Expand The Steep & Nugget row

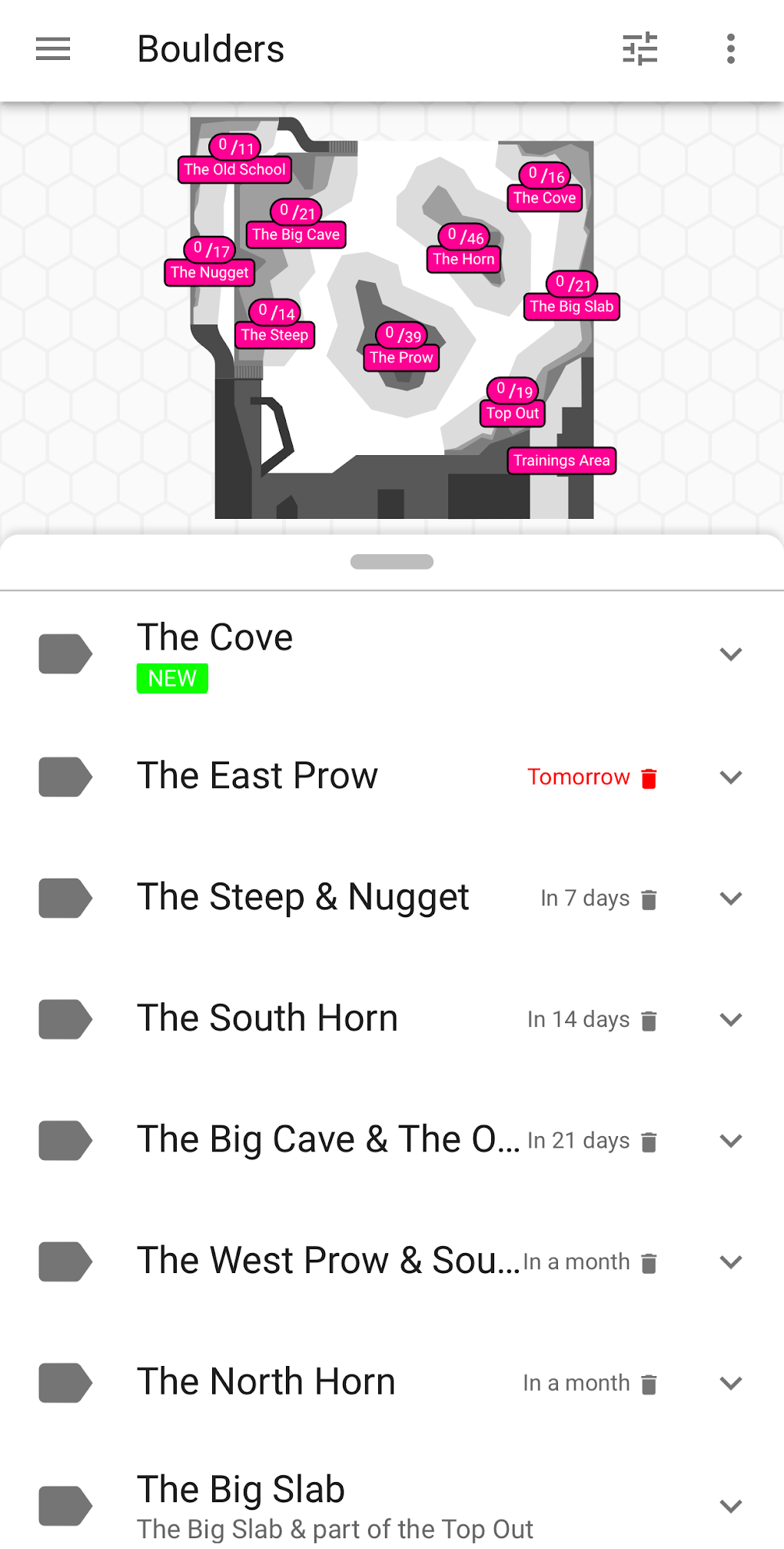730,898
